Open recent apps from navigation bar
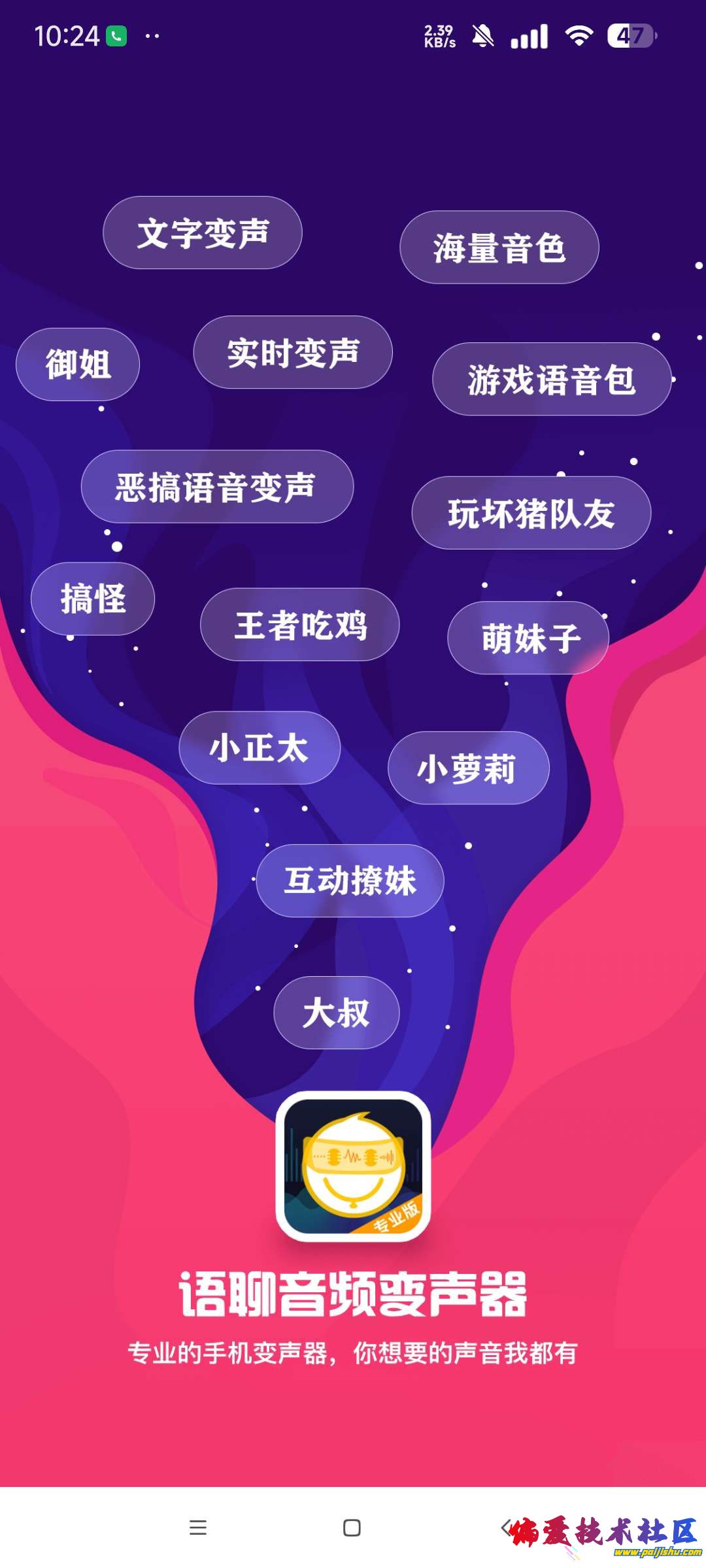Image resolution: width=706 pixels, height=1568 pixels. pos(197,1527)
